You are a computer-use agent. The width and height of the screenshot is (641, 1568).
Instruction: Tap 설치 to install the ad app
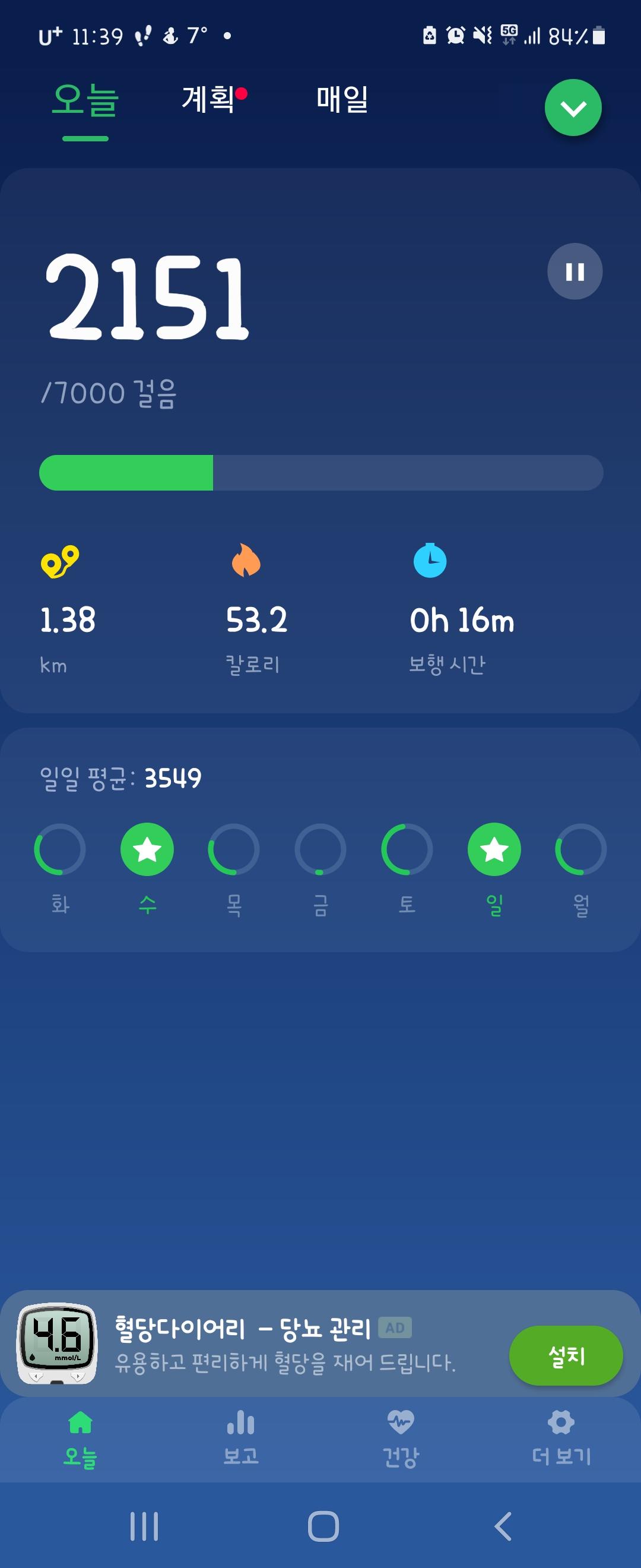pos(565,1355)
